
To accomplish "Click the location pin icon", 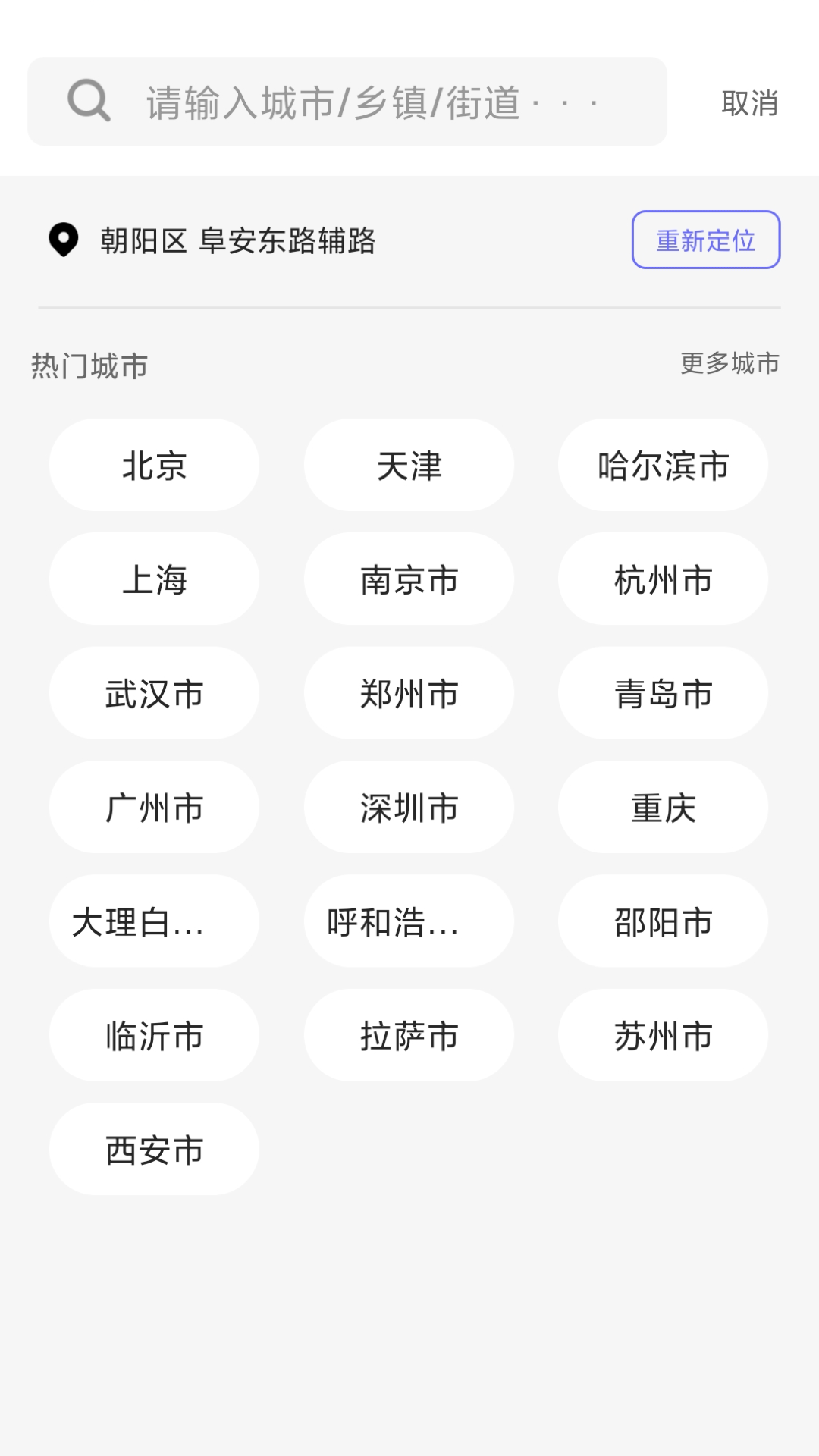I will [x=64, y=240].
